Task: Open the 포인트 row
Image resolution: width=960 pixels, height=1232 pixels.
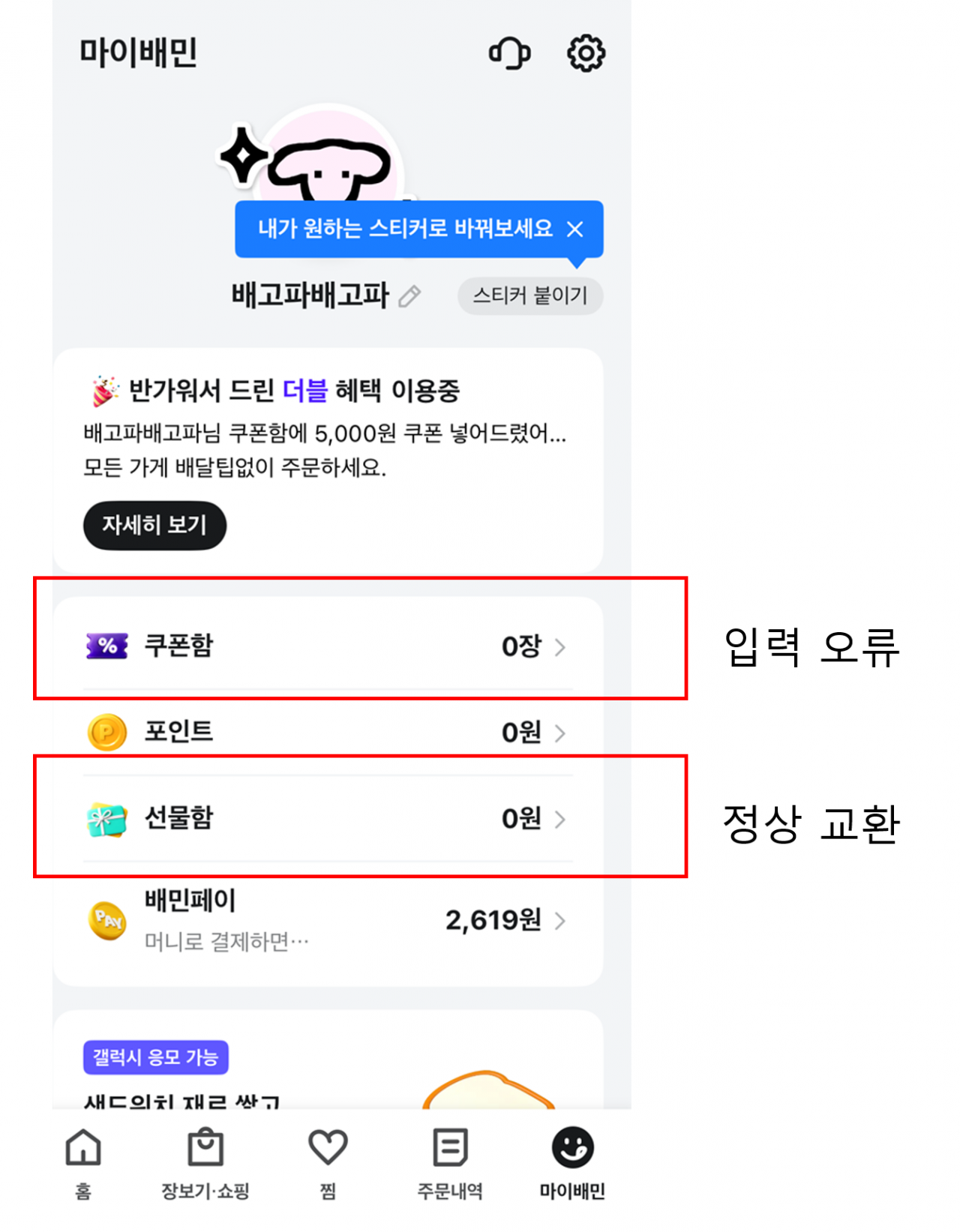Action: (328, 732)
